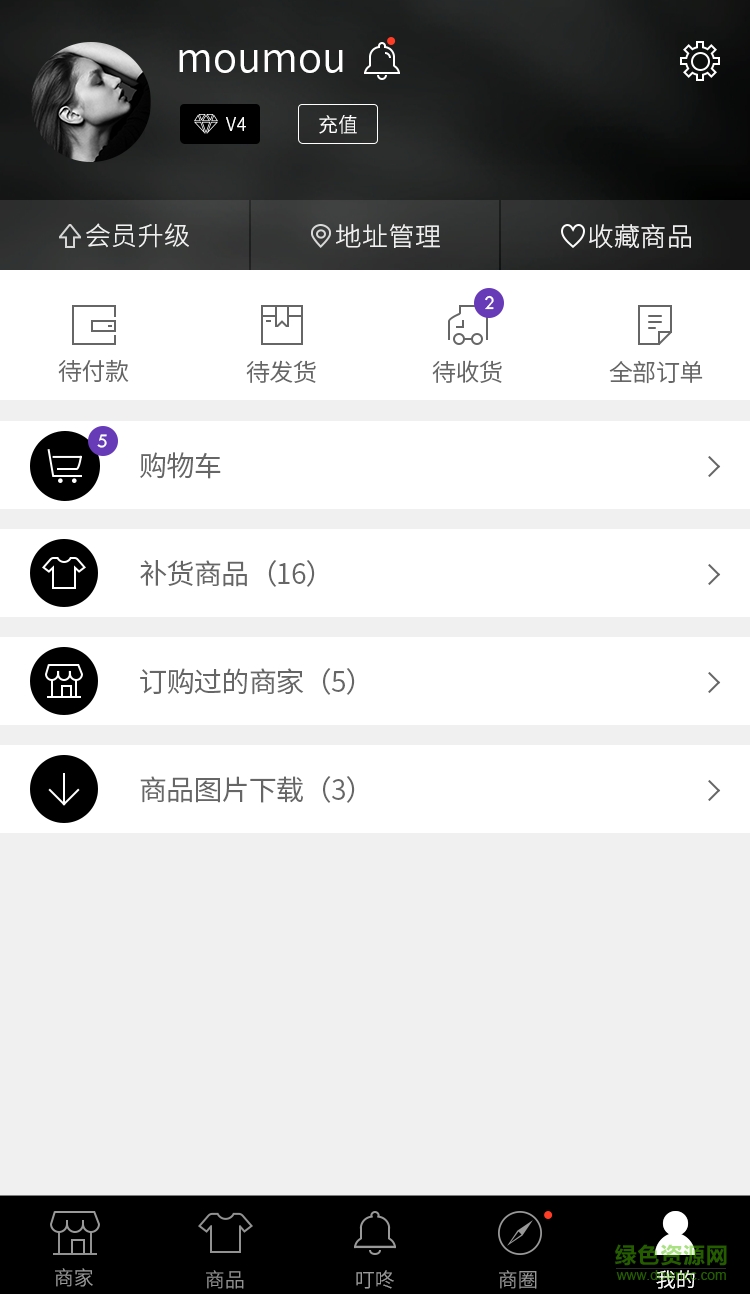This screenshot has width=750, height=1294.
Task: Open the 购物车 shopping cart icon
Action: [x=64, y=466]
